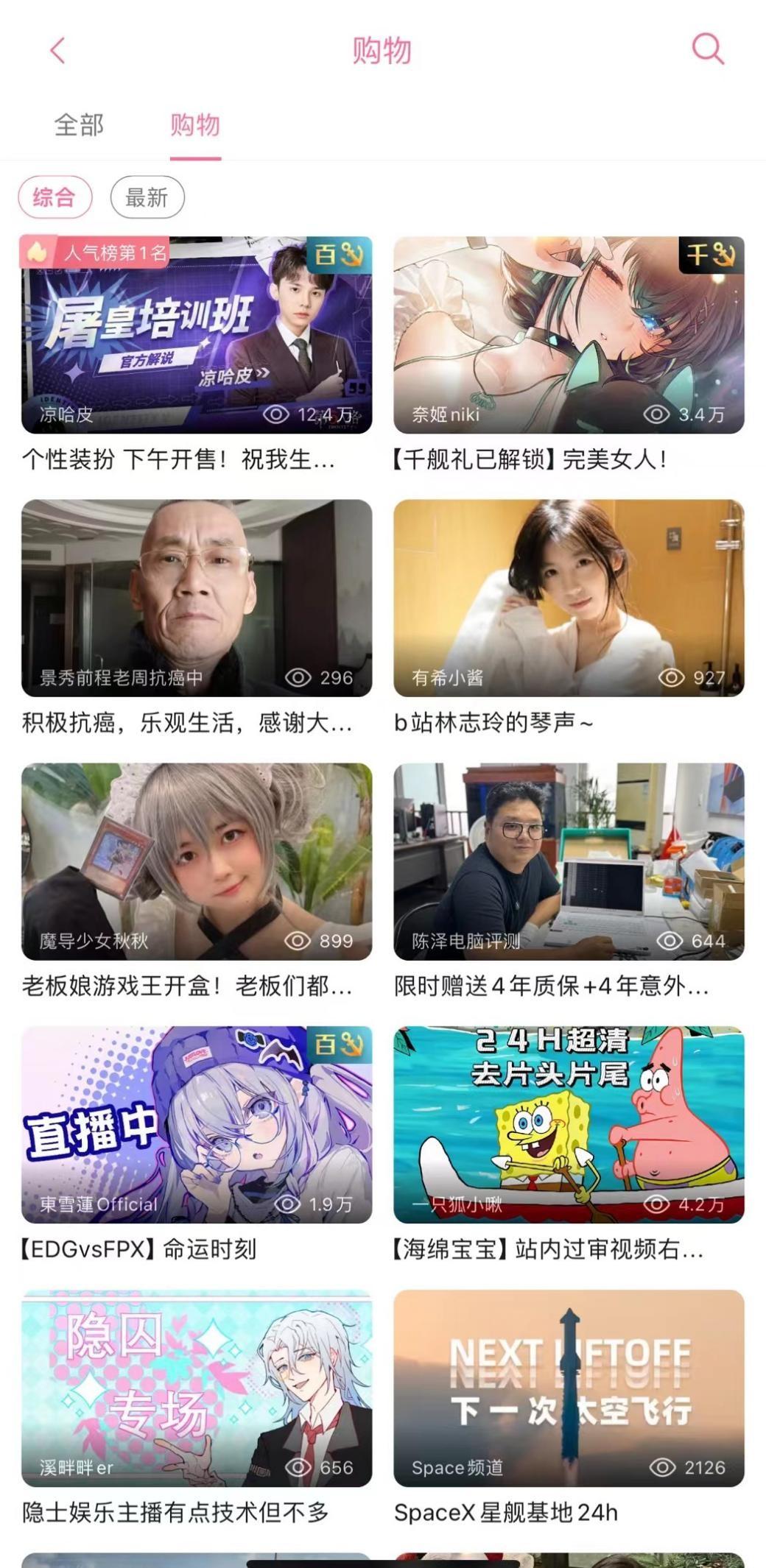Watch 奈姬niki's live room
Viewport: 766px width, 1568px height.
(569, 335)
